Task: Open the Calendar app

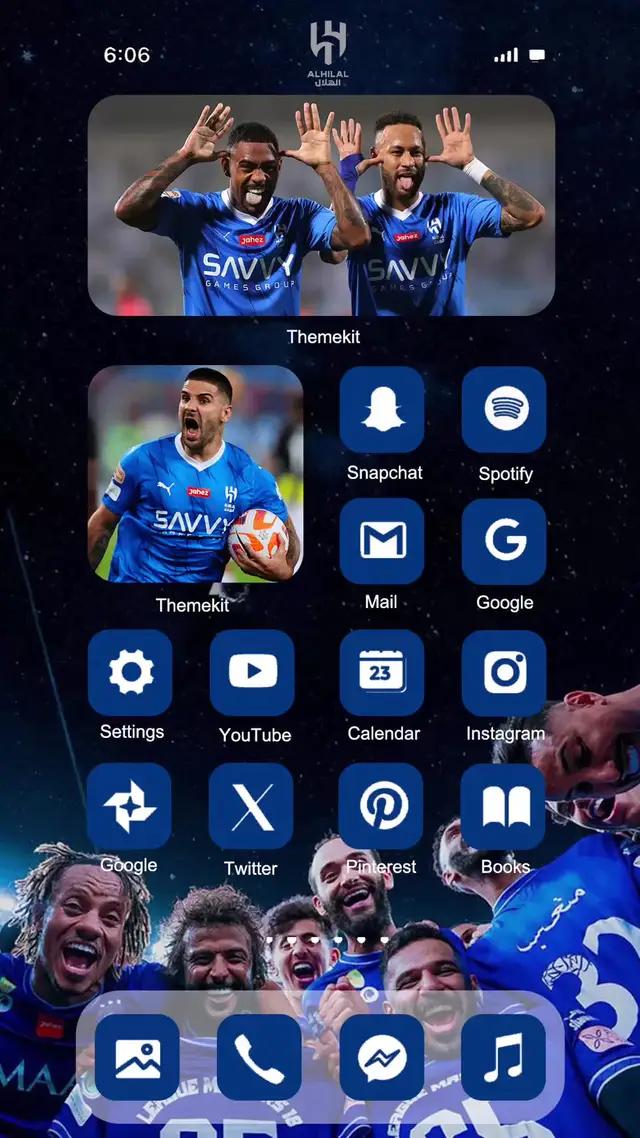Action: point(382,672)
